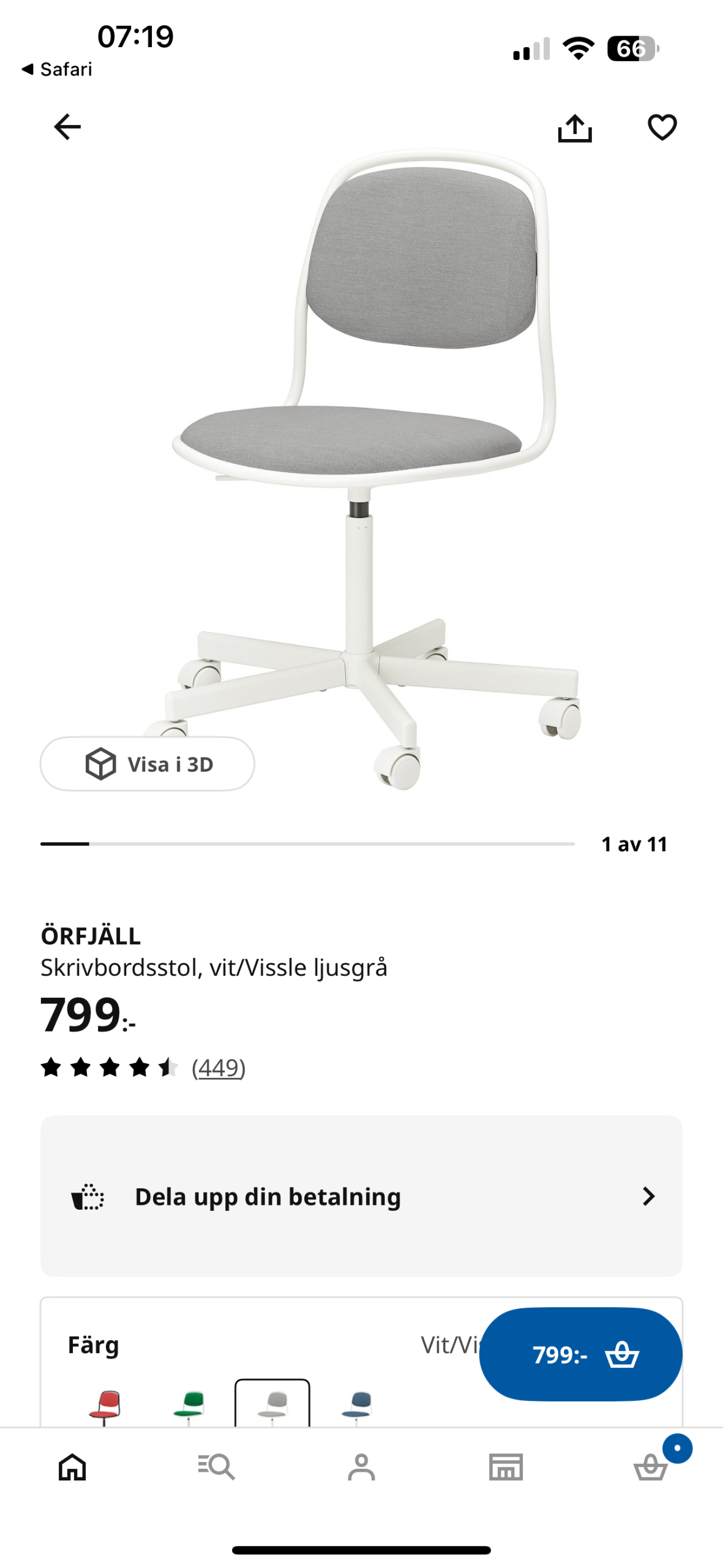Return to Safari via the status bar link

pyautogui.click(x=57, y=69)
